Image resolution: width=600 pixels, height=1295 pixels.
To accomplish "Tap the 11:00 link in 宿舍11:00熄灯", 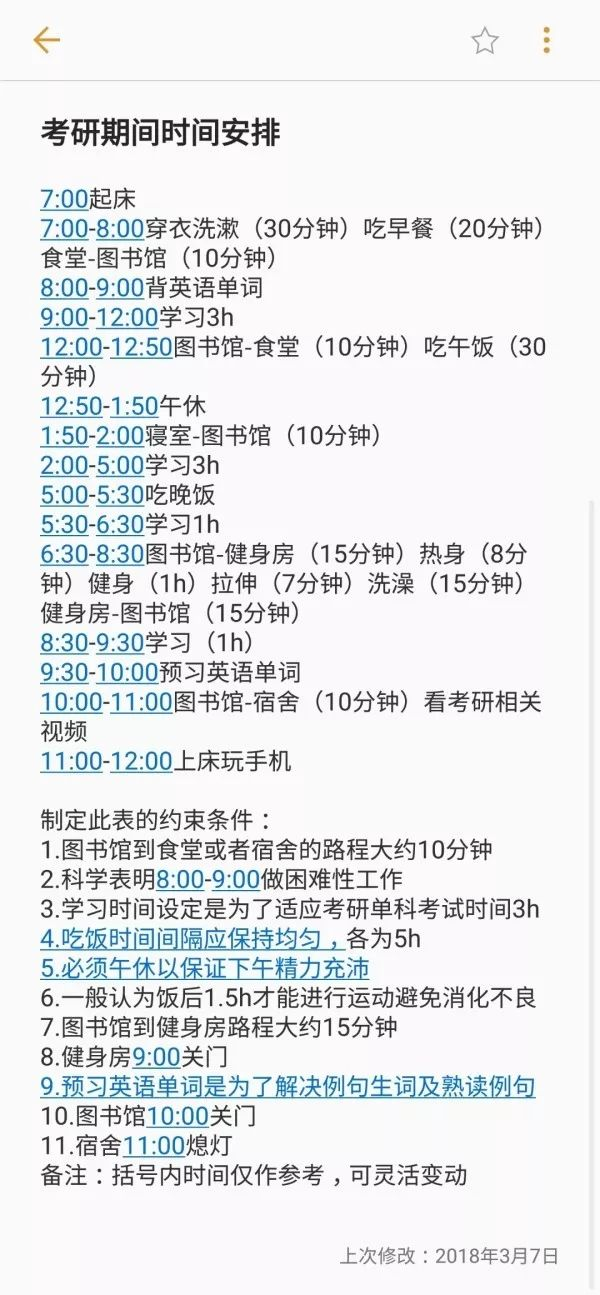I will [x=155, y=1145].
